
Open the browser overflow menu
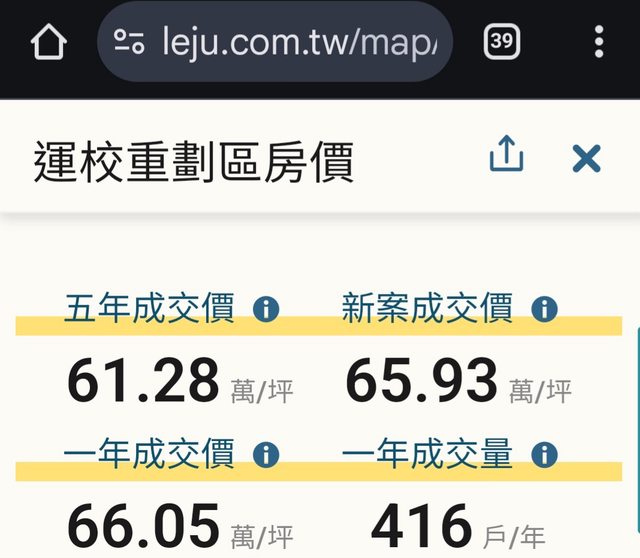pos(598,42)
